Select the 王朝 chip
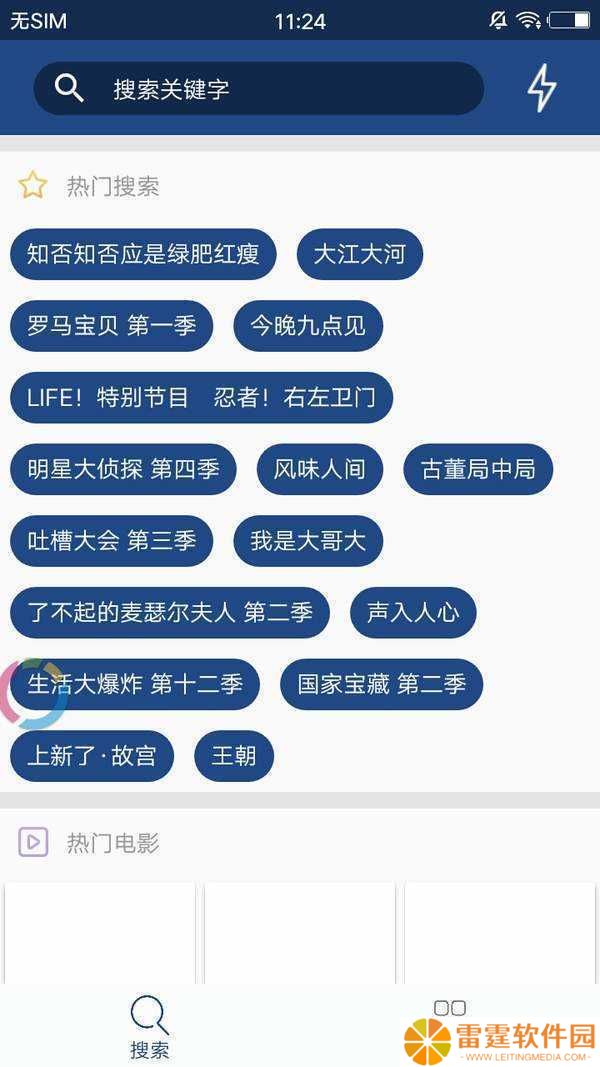Screen dimensions: 600x1067 (x=234, y=756)
